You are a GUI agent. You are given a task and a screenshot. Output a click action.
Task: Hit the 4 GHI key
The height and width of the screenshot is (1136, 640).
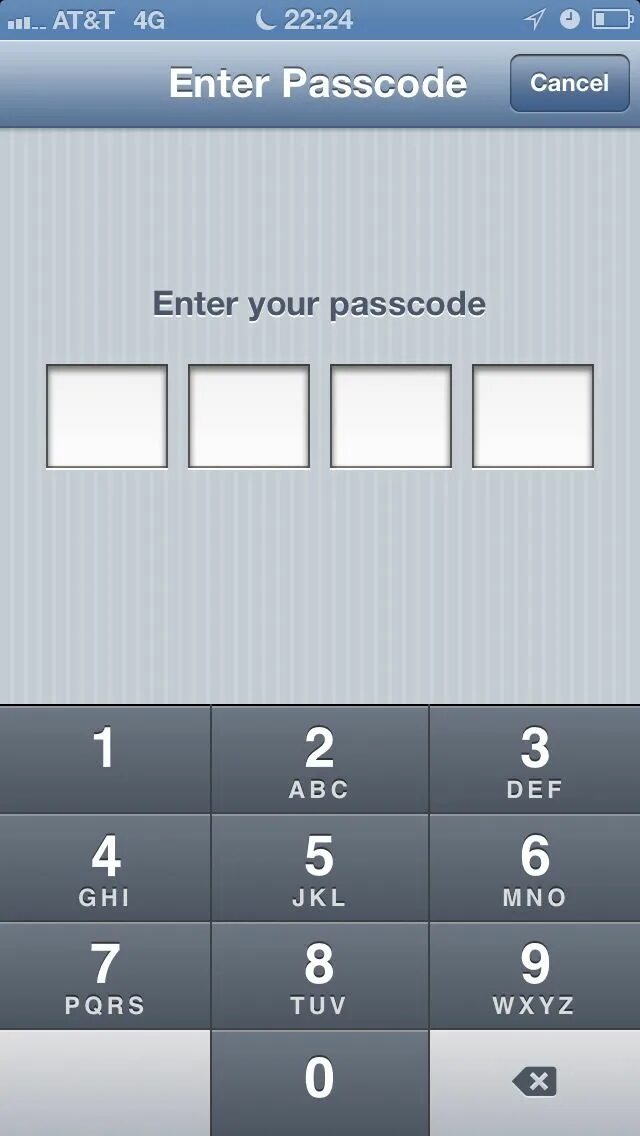point(105,868)
